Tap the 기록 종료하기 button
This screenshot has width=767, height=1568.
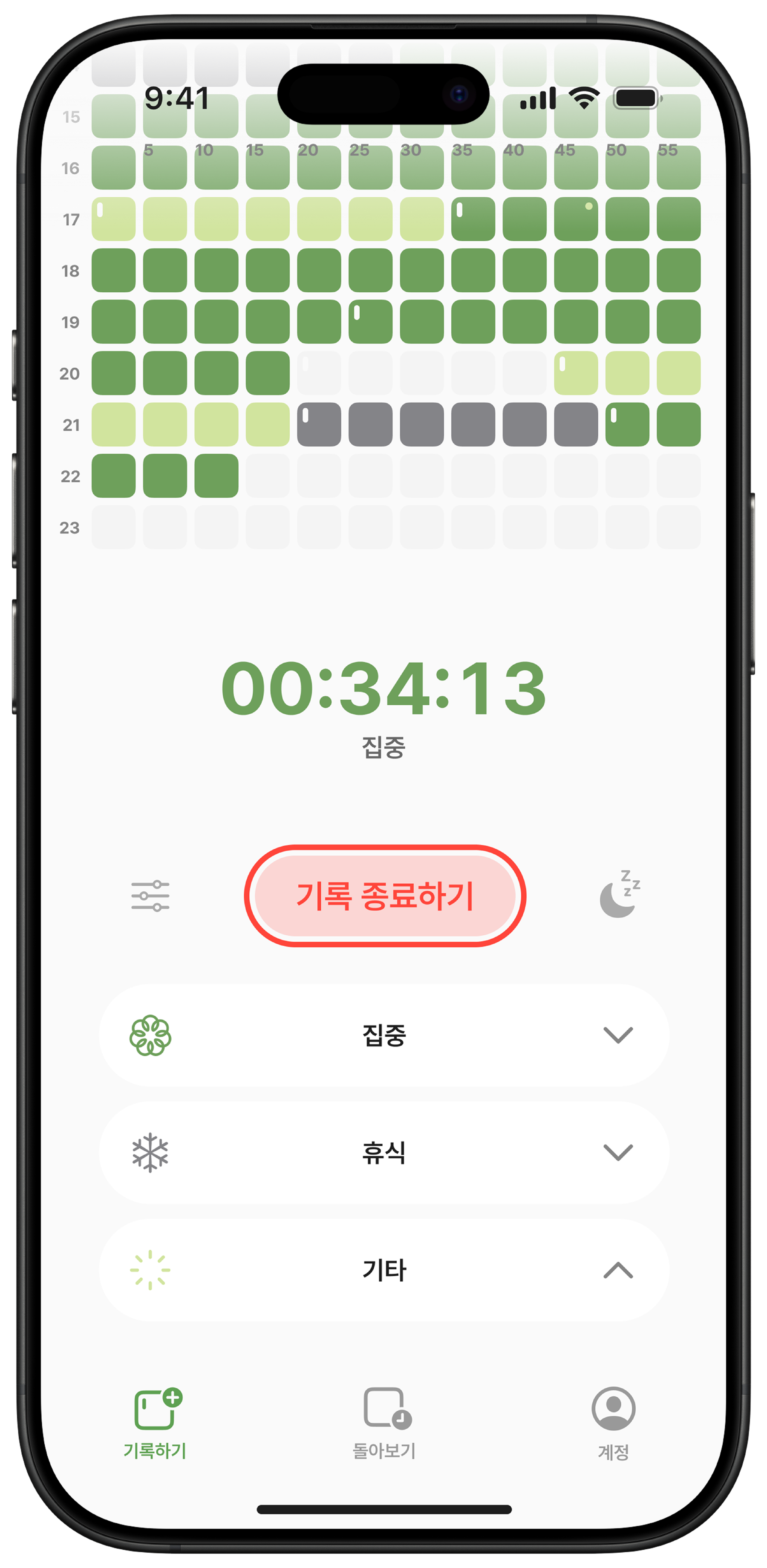(x=385, y=895)
